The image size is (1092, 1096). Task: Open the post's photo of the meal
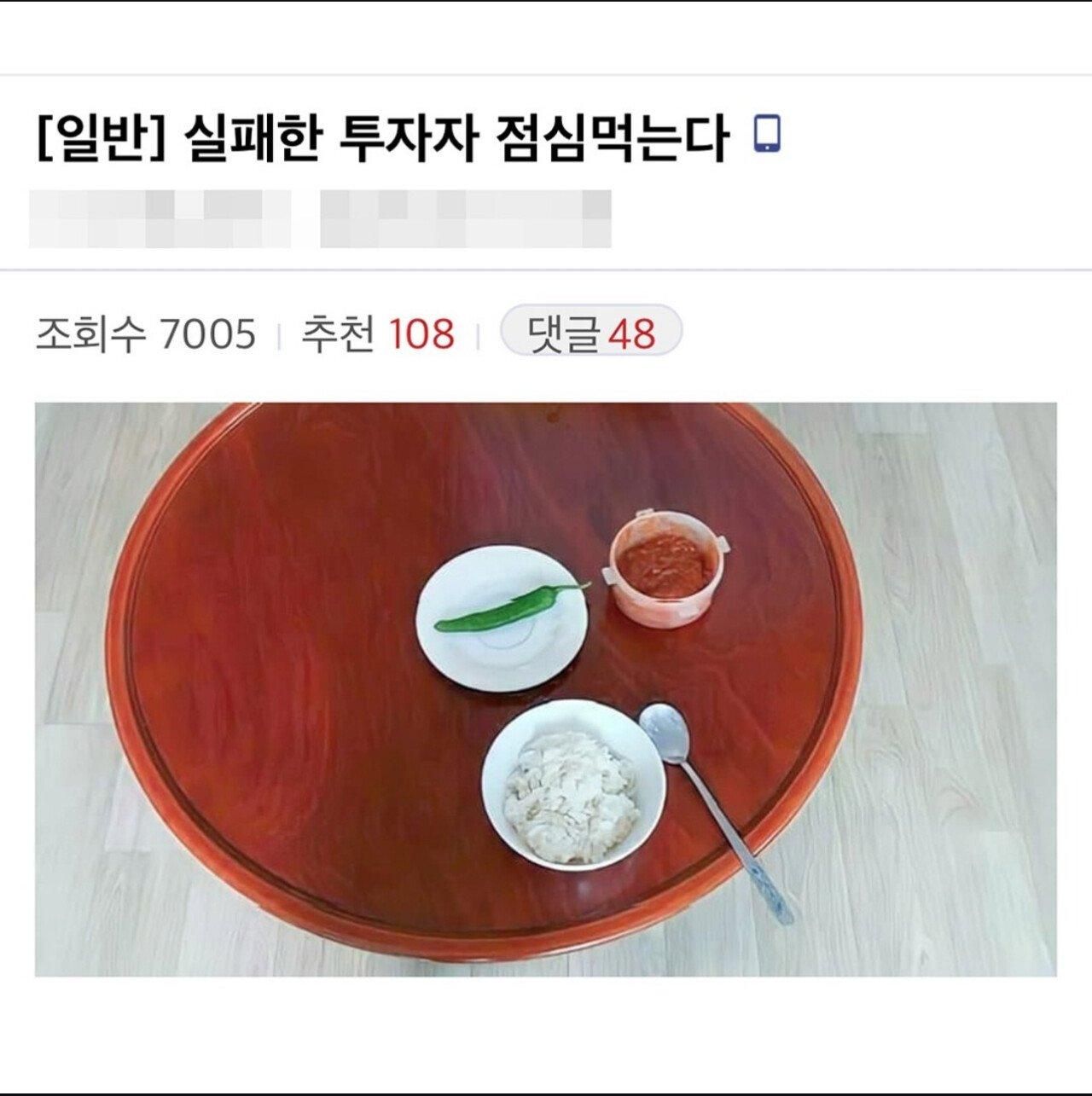point(545,689)
